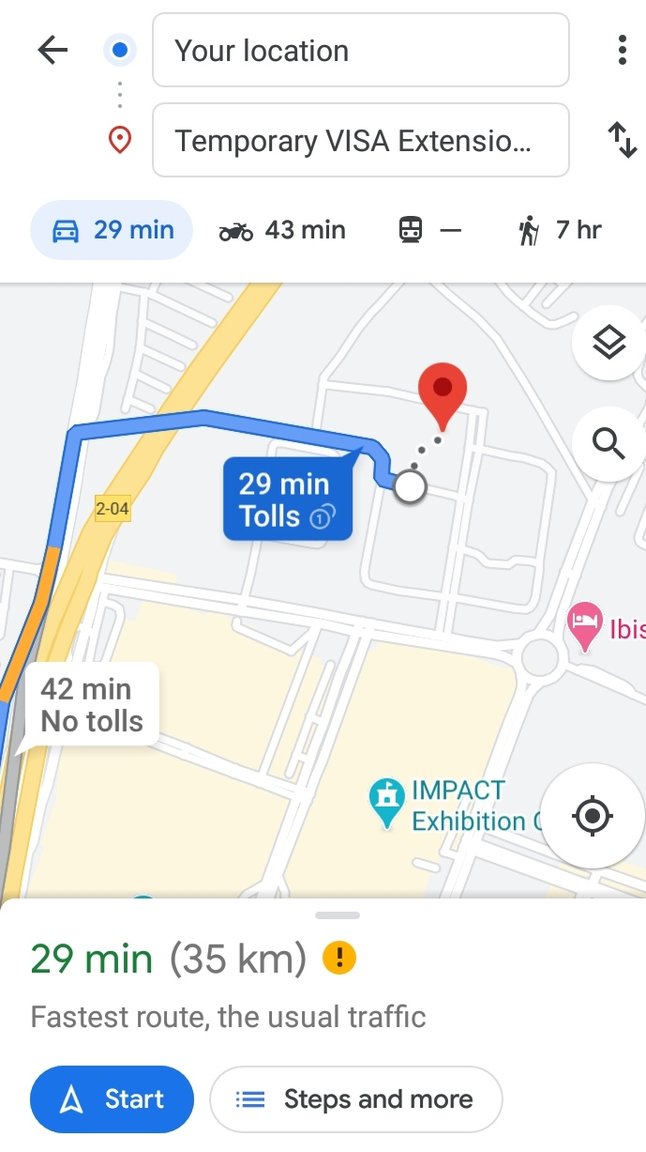This screenshot has width=646, height=1152.
Task: Switch to walking mode, 7 hr
Action: click(x=559, y=230)
